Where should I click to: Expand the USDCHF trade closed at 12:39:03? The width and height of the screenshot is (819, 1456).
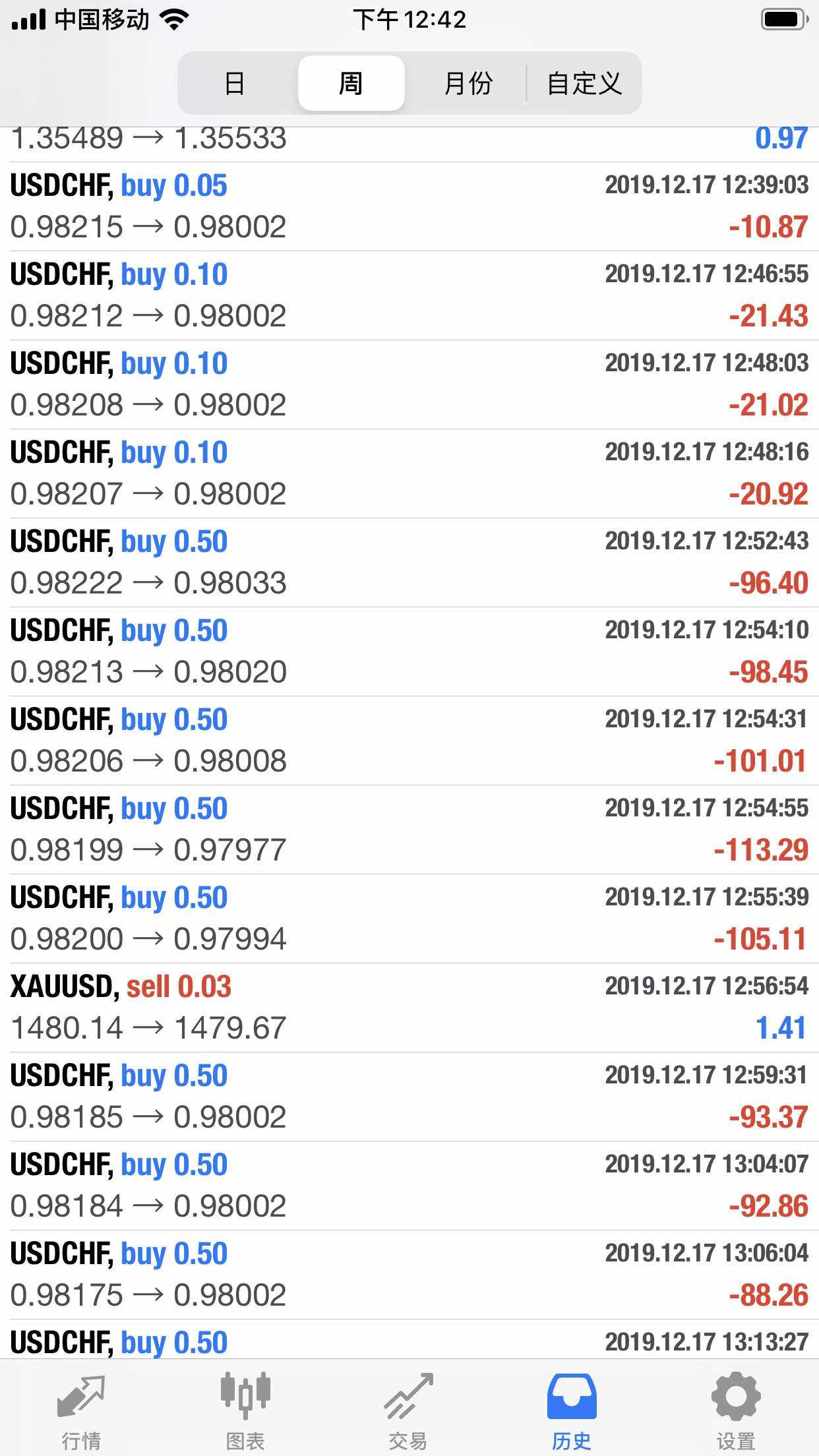pyautogui.click(x=409, y=206)
